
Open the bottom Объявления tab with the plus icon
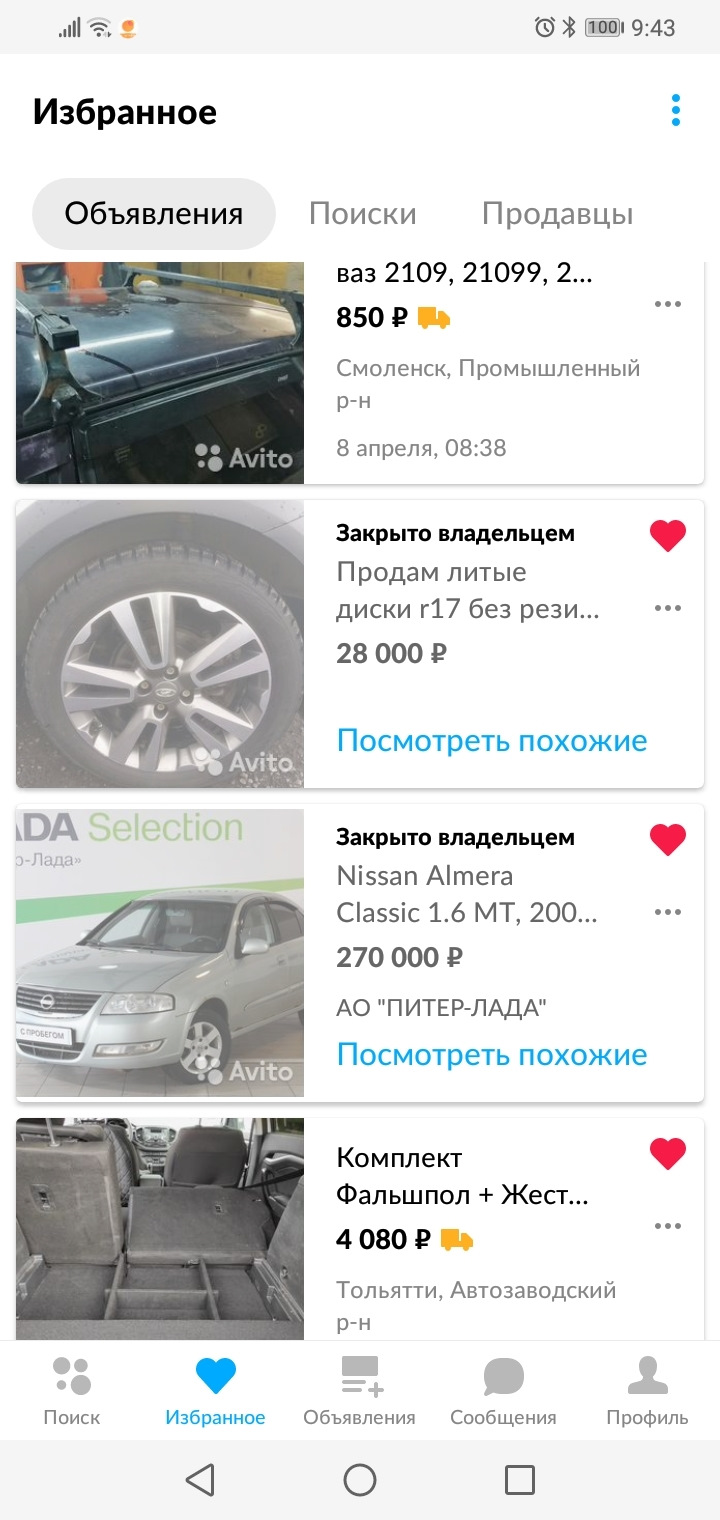tap(359, 1390)
